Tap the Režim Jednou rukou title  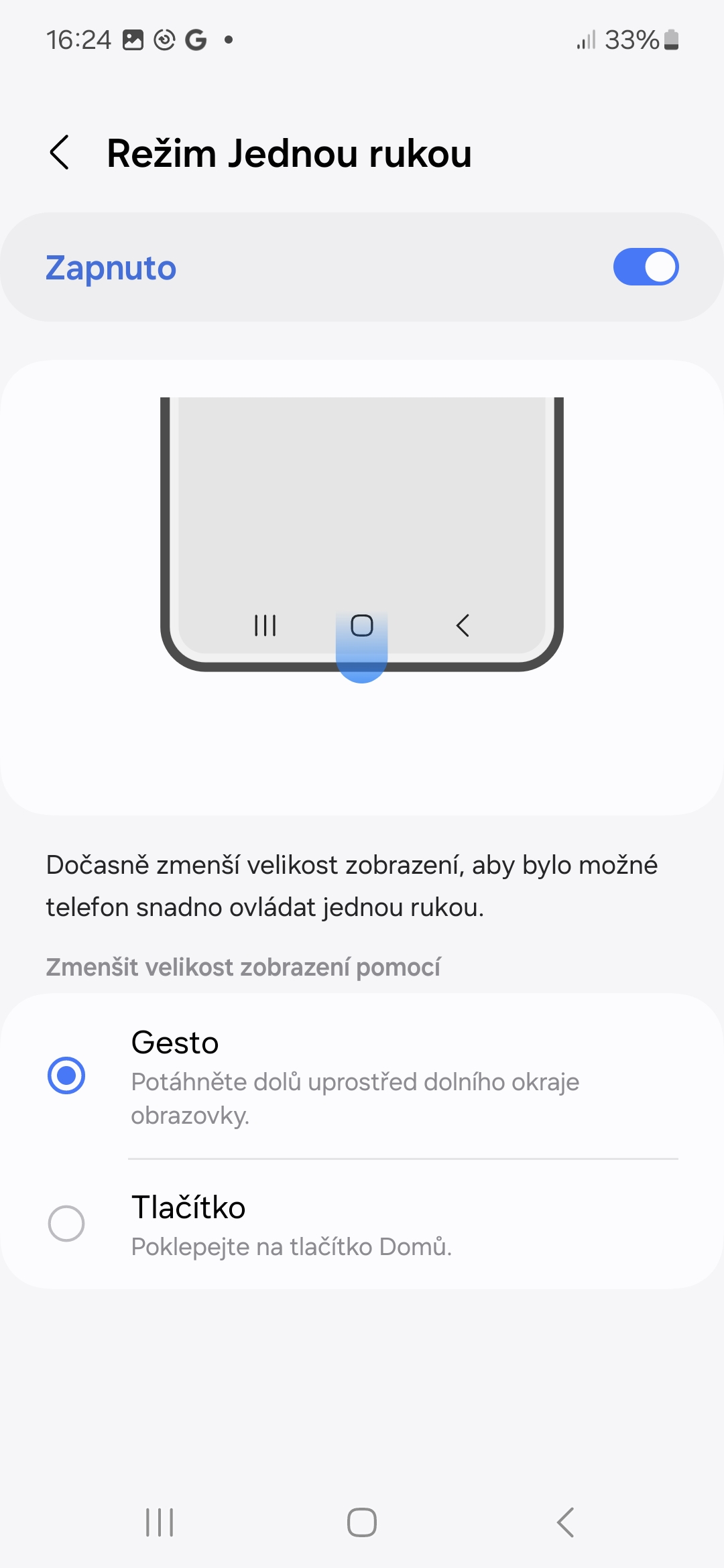coord(290,153)
